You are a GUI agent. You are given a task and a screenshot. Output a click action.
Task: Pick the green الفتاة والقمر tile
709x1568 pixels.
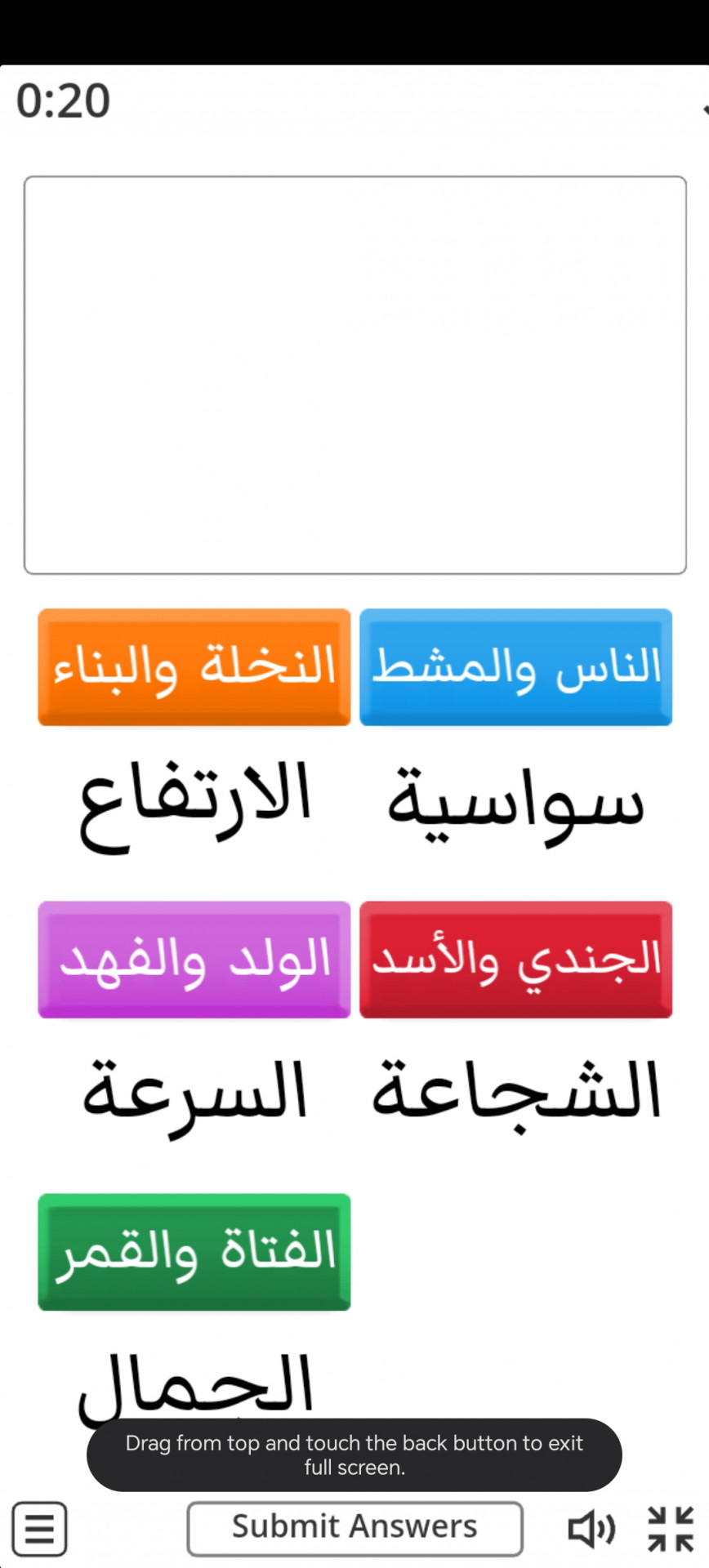click(194, 1252)
